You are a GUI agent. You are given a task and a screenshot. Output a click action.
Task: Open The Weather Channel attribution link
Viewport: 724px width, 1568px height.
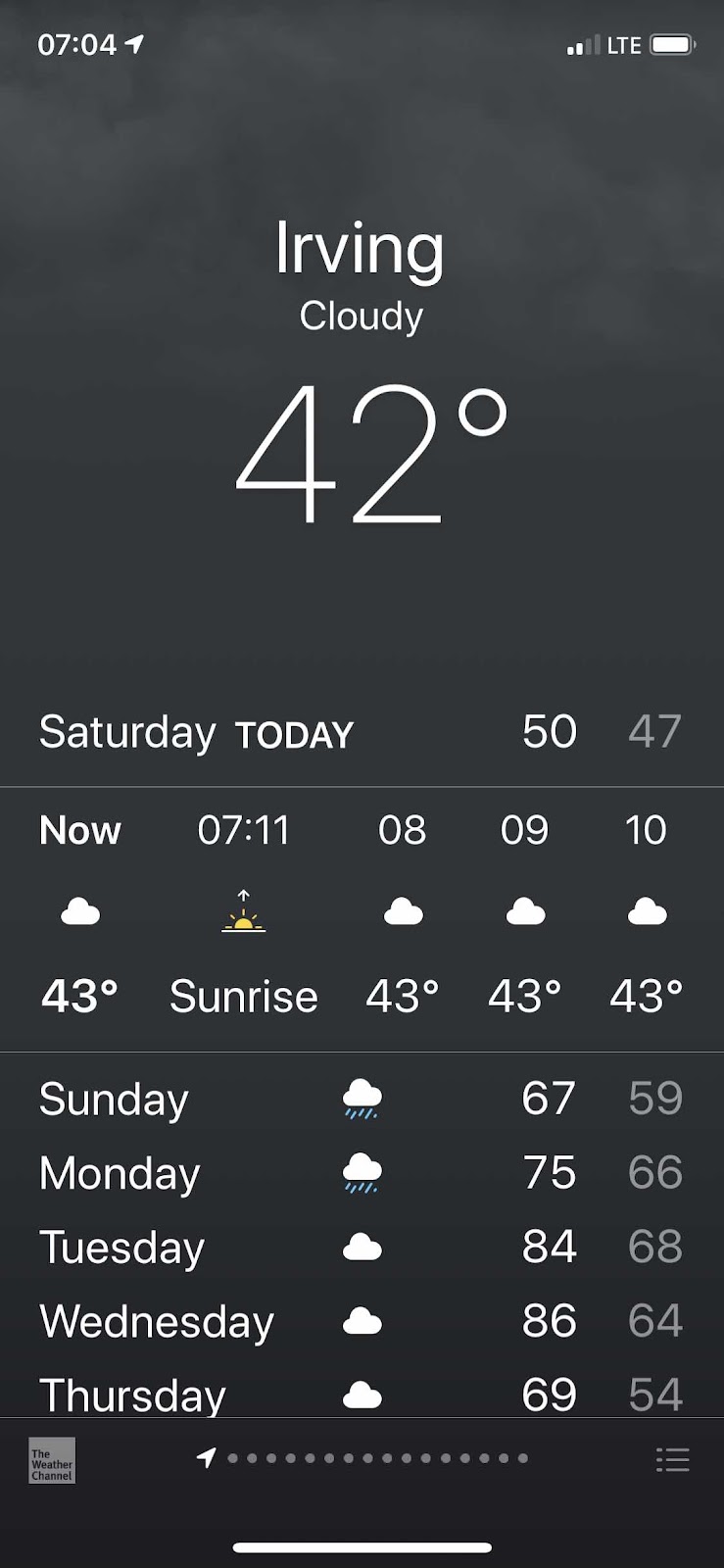click(52, 1460)
